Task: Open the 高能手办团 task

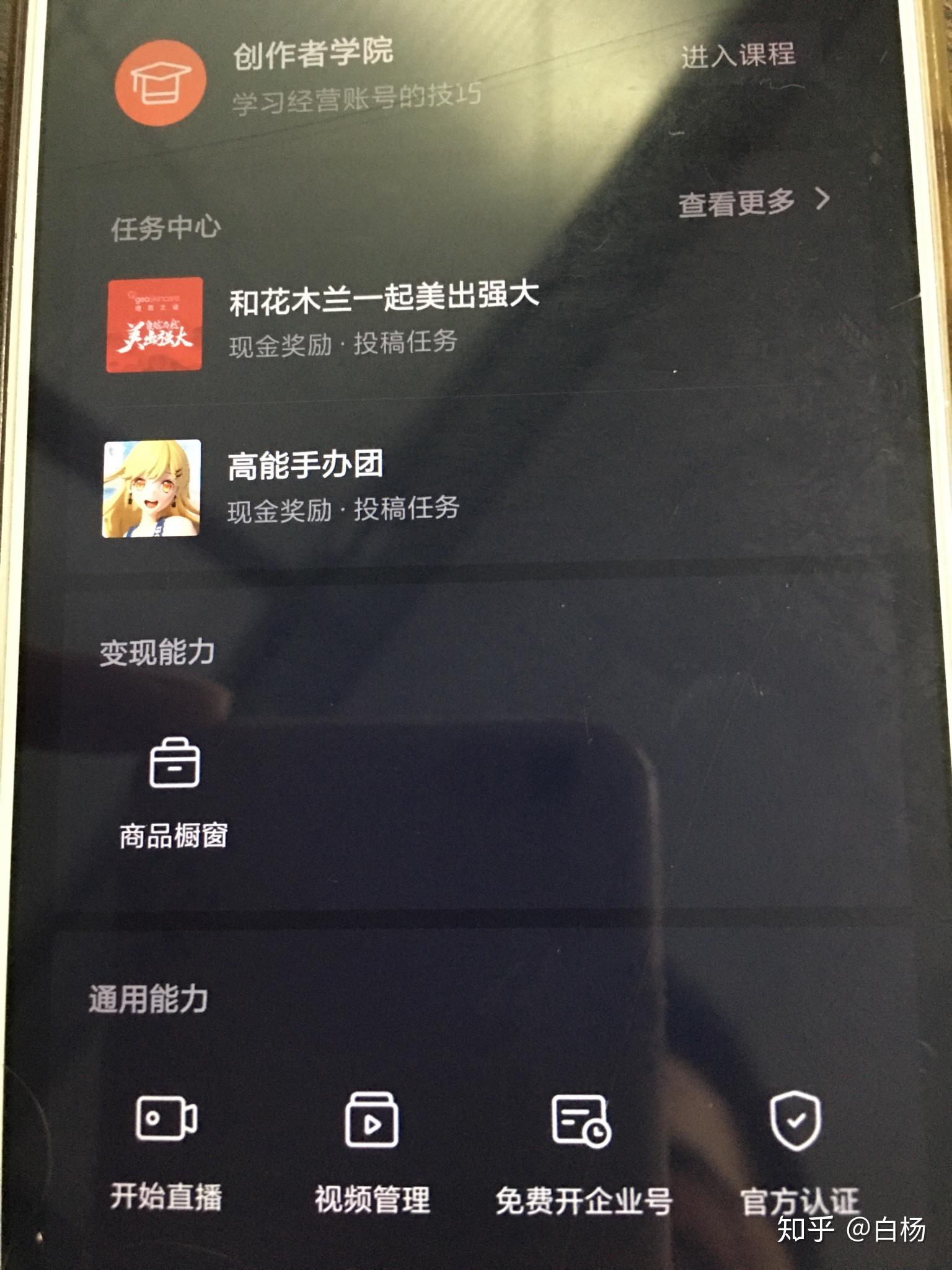Action: coord(306,466)
